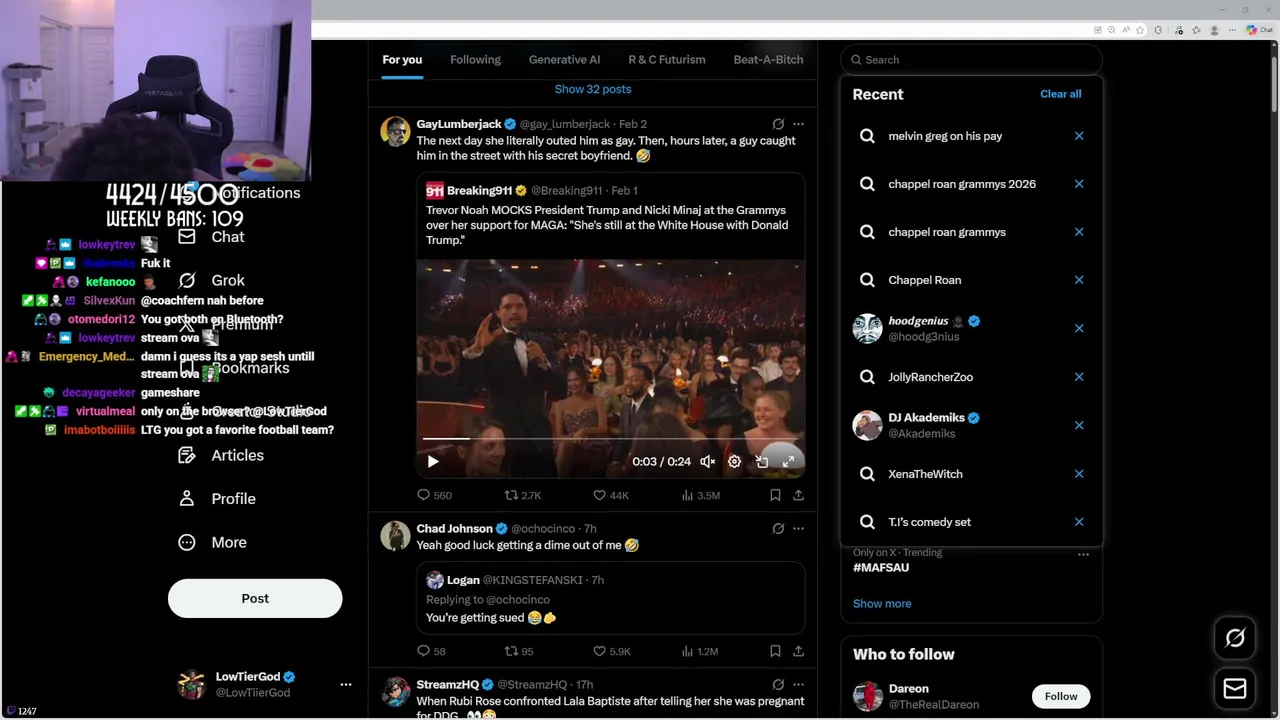Search again for 'chappel roan grammys 2026'
Screen dimensions: 1280x720
[x=961, y=184]
